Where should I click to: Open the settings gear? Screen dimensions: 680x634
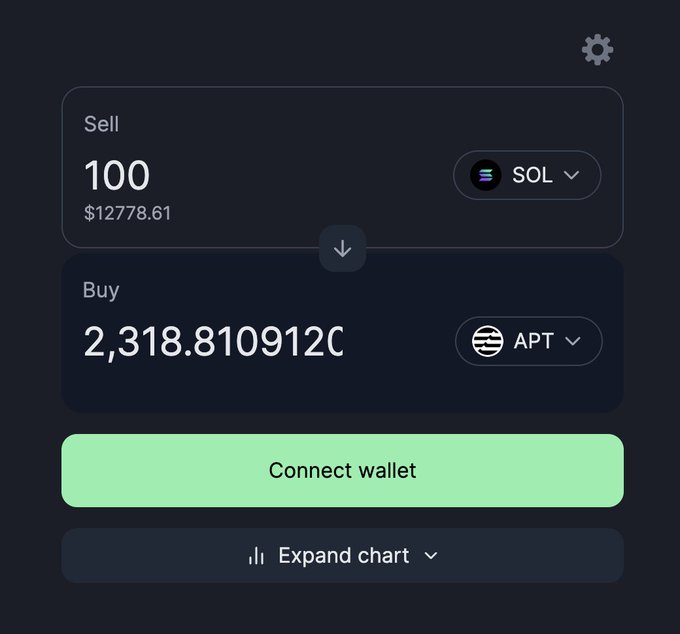[597, 50]
